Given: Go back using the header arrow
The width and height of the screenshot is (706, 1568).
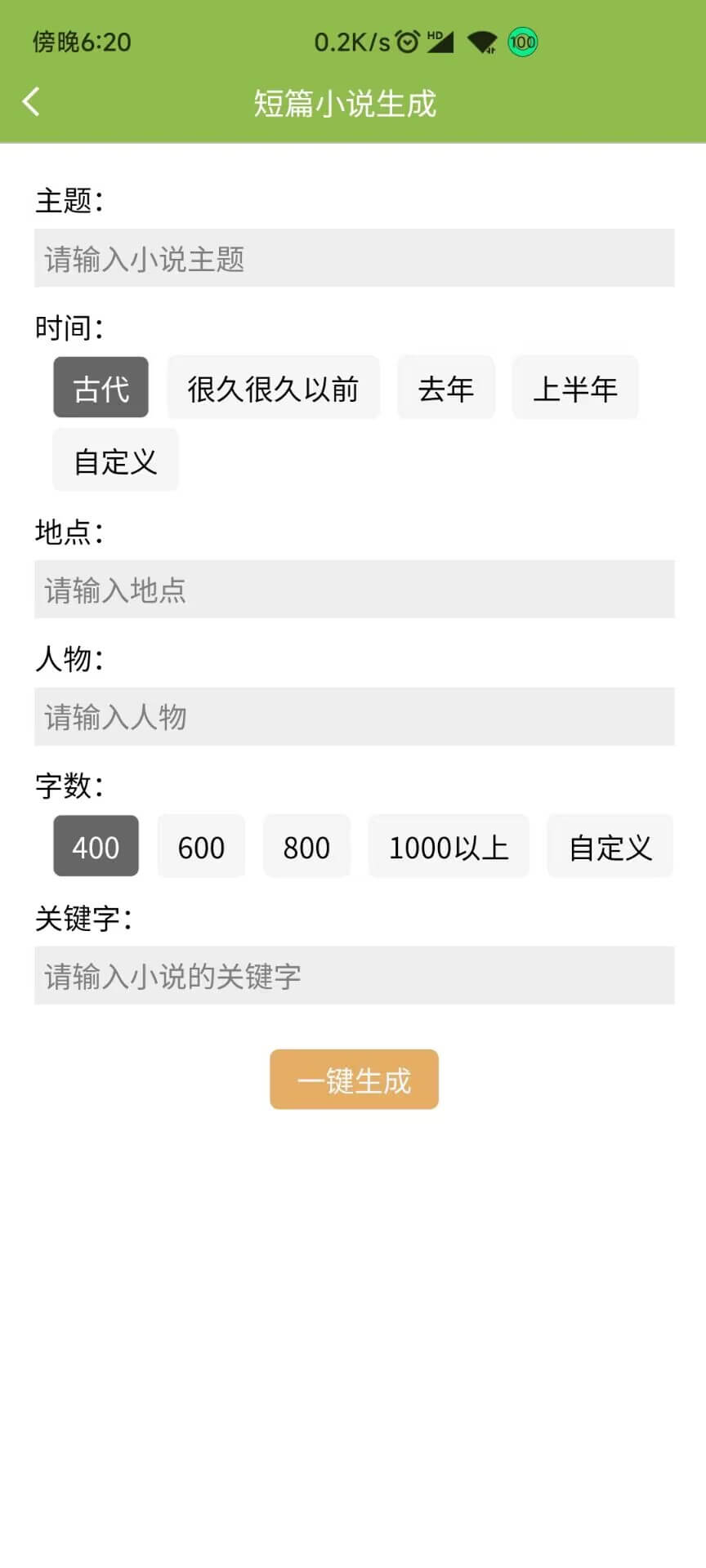Looking at the screenshot, I should click(31, 102).
